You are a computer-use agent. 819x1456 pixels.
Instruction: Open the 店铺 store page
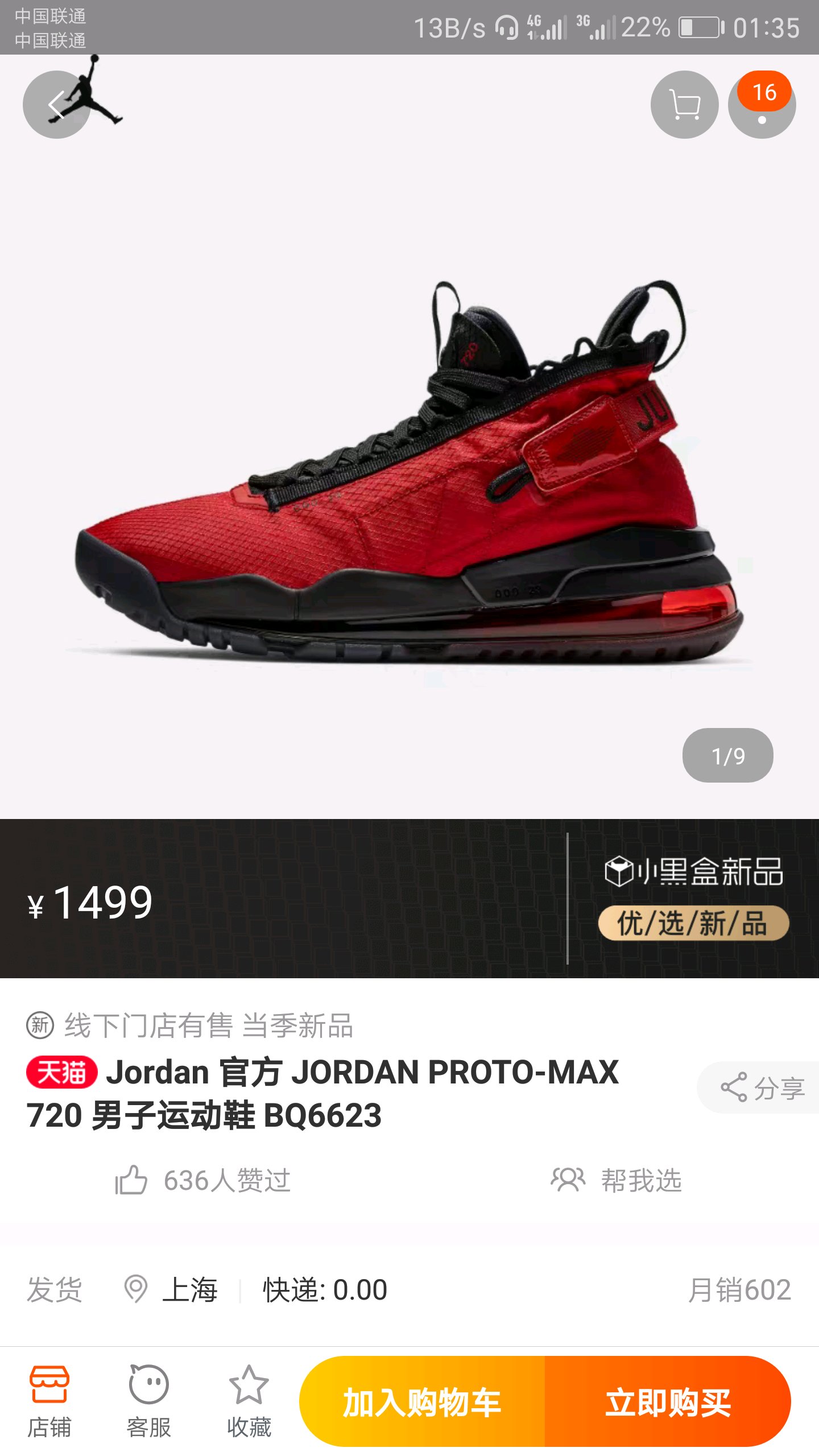pyautogui.click(x=49, y=1401)
